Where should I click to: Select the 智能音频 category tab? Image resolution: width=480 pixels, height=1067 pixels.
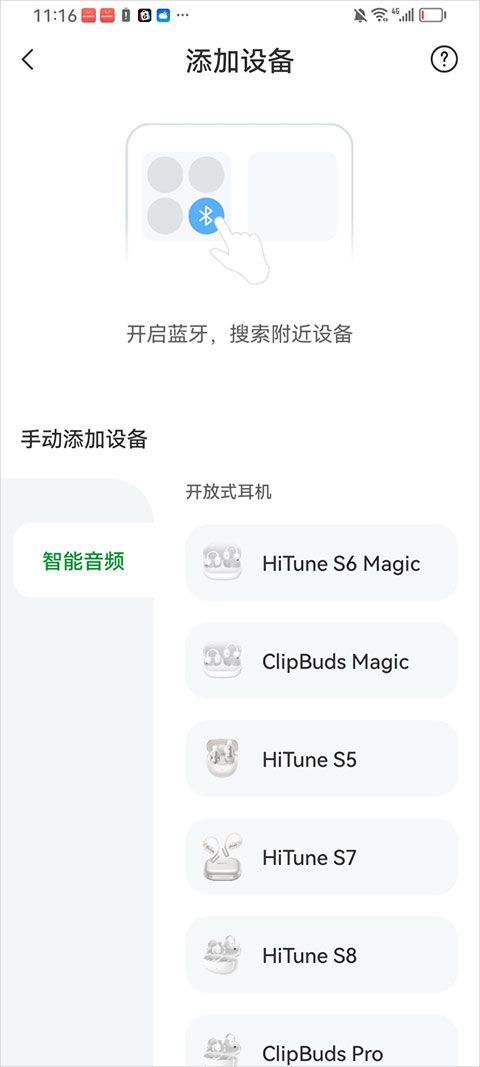pos(83,561)
